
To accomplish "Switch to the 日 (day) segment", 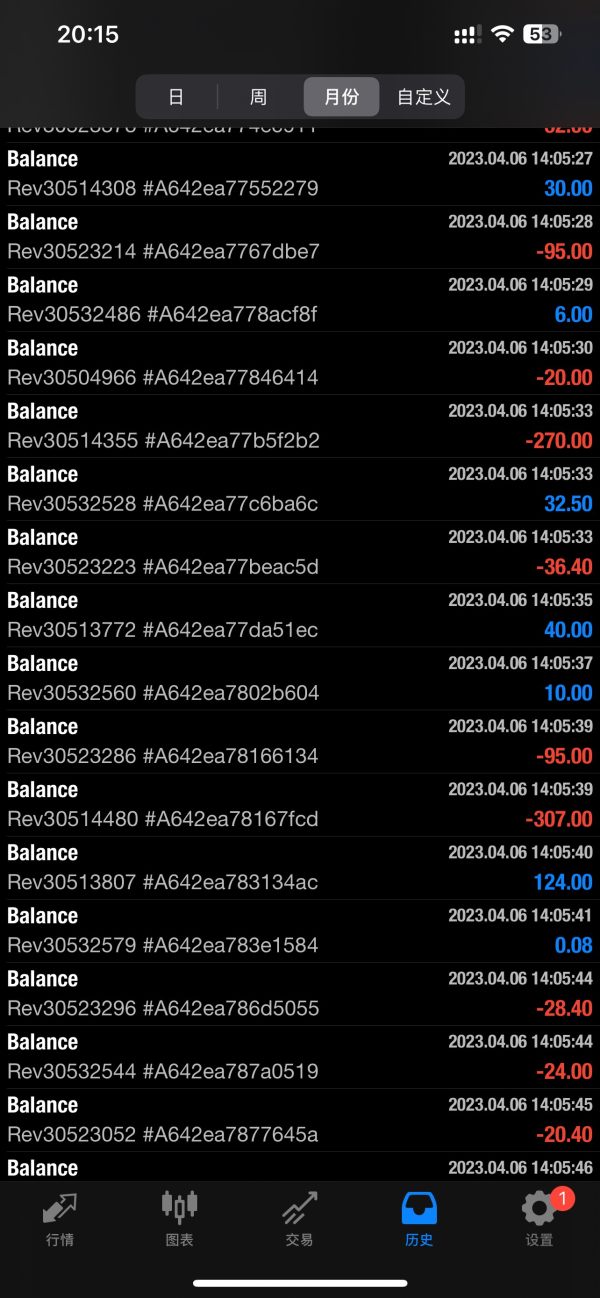I will [176, 97].
